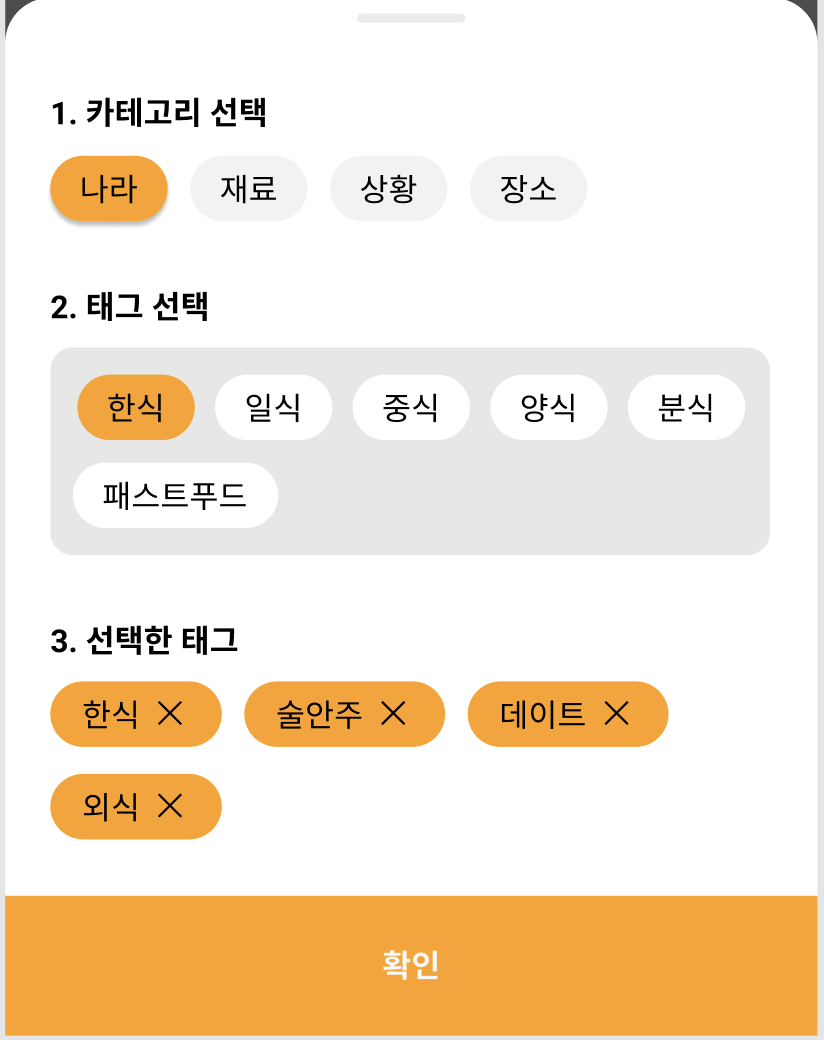Tap the 장소 category chip
The width and height of the screenshot is (824, 1040).
(x=528, y=188)
